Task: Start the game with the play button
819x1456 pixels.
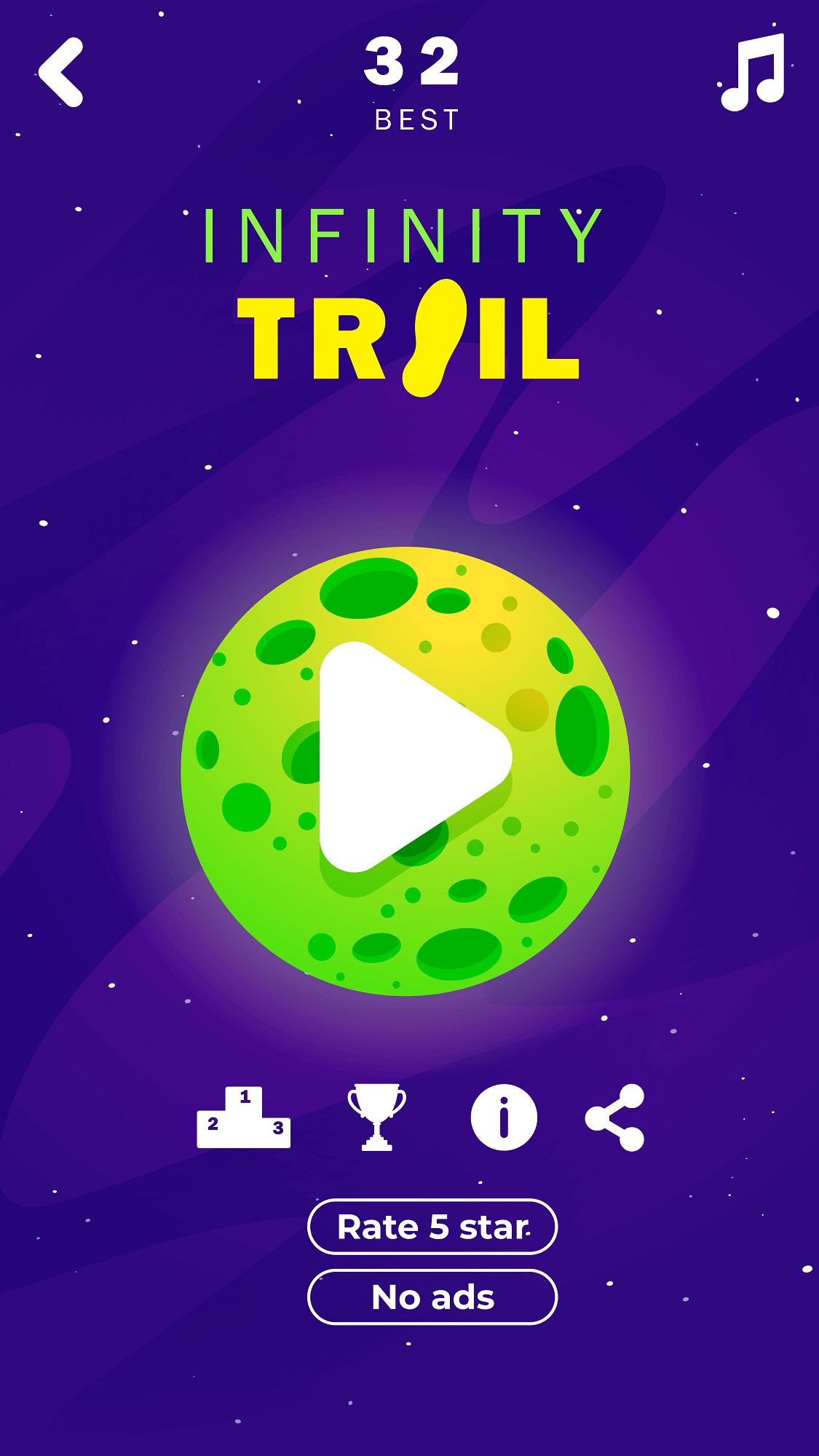Action: click(x=408, y=757)
